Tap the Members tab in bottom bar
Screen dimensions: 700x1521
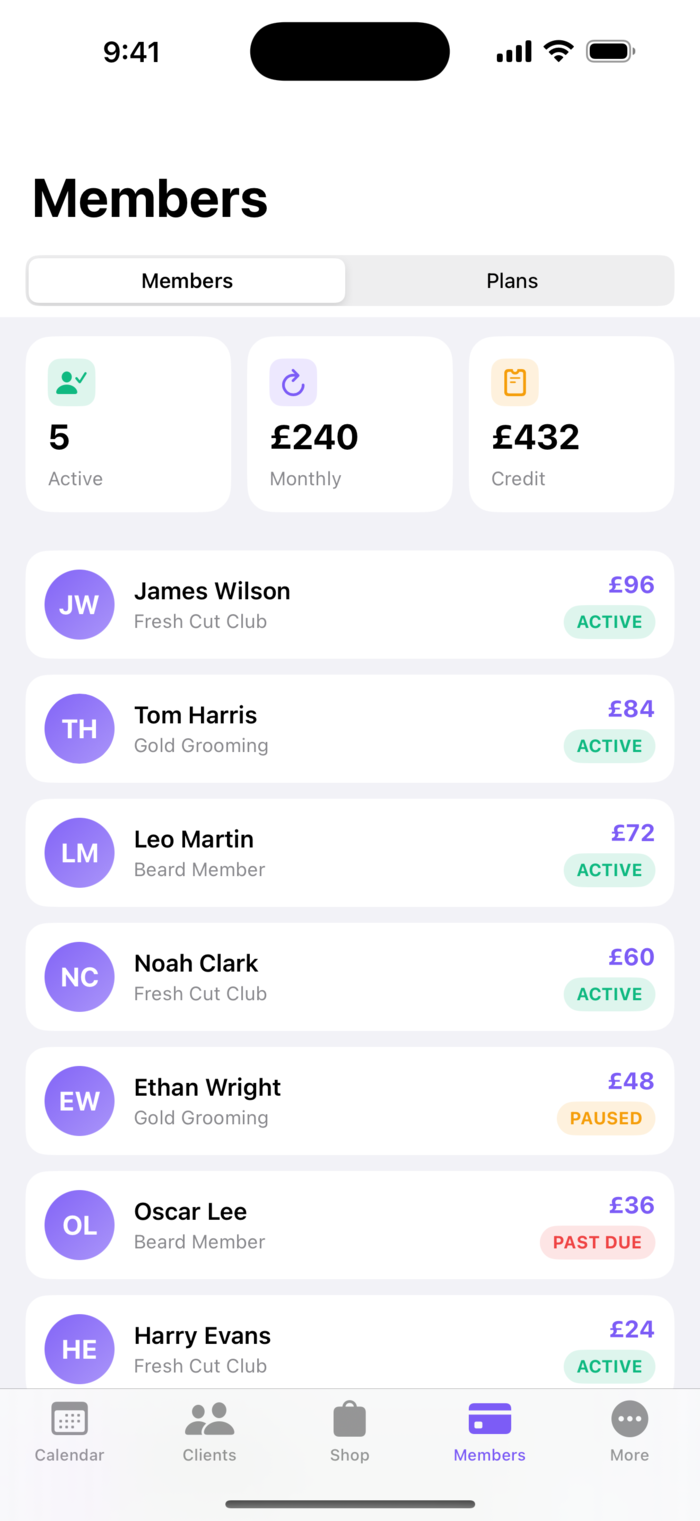pos(490,1432)
